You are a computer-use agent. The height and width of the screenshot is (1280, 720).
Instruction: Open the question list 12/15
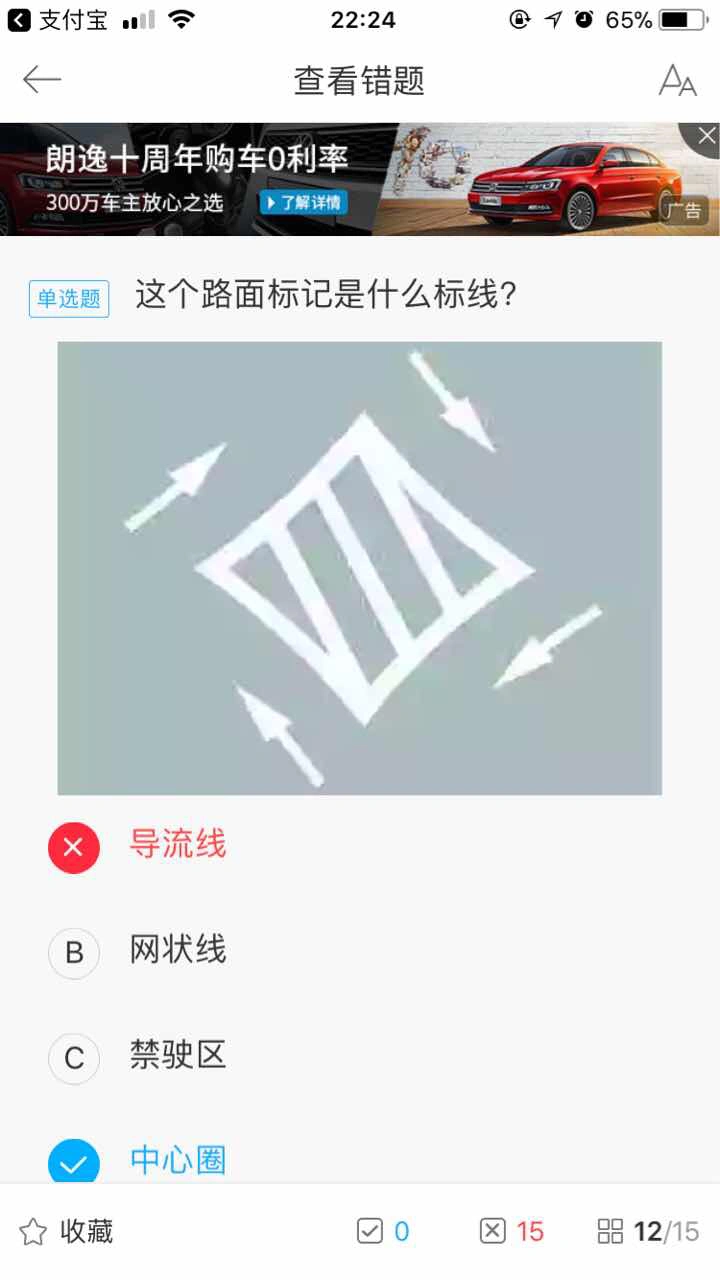click(x=648, y=1231)
